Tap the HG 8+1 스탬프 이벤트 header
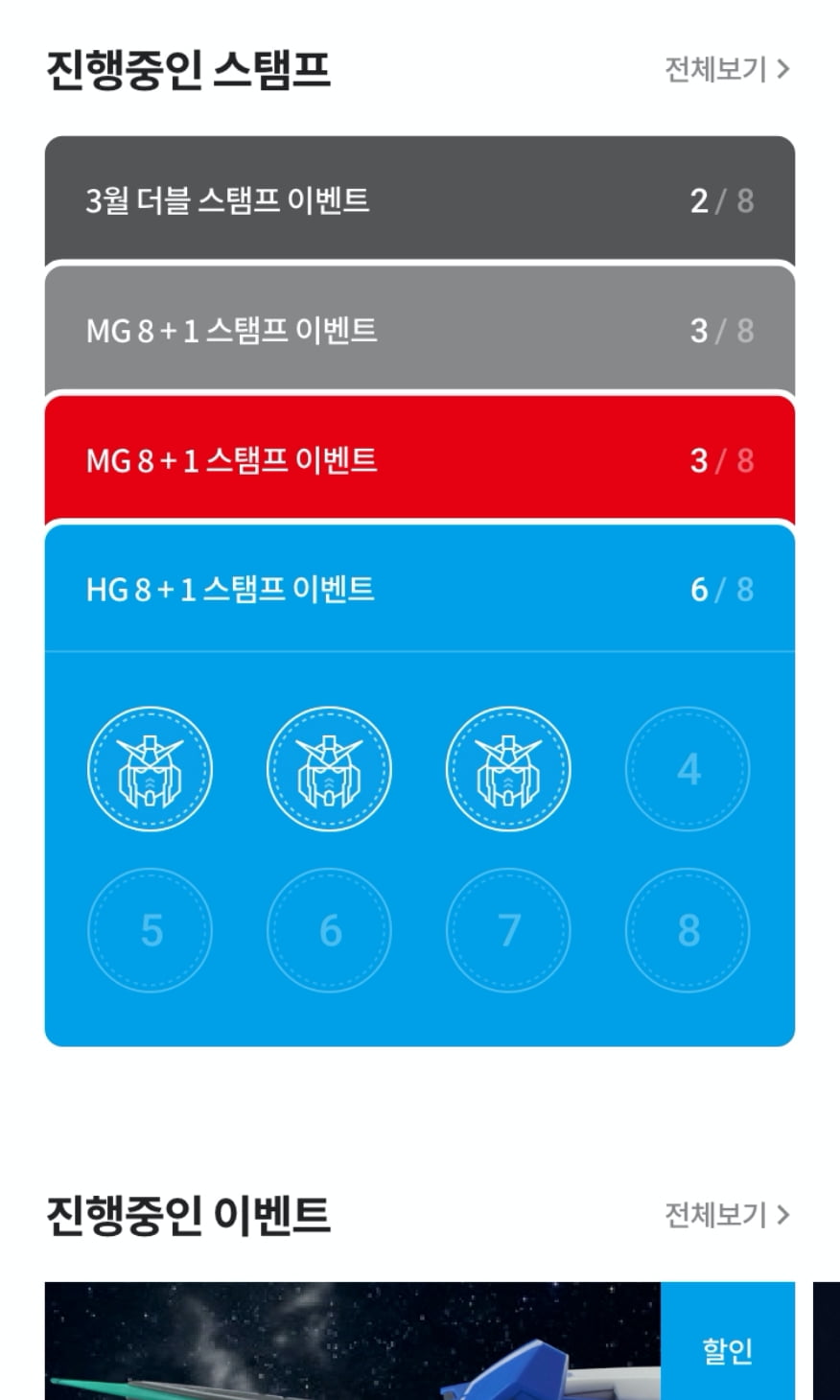Image resolution: width=840 pixels, height=1400 pixels. [x=420, y=589]
